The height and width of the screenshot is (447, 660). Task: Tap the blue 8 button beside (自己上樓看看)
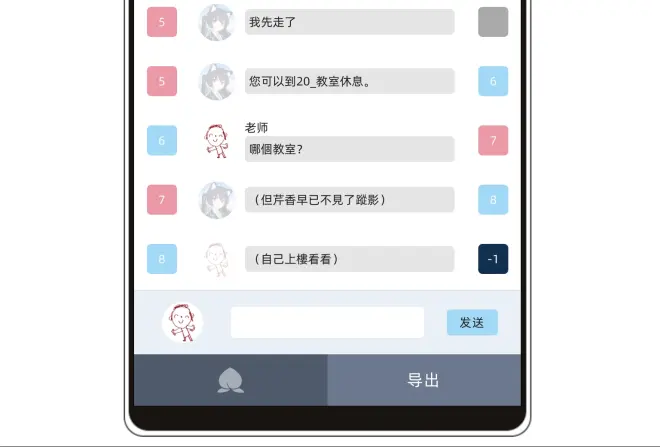(162, 258)
